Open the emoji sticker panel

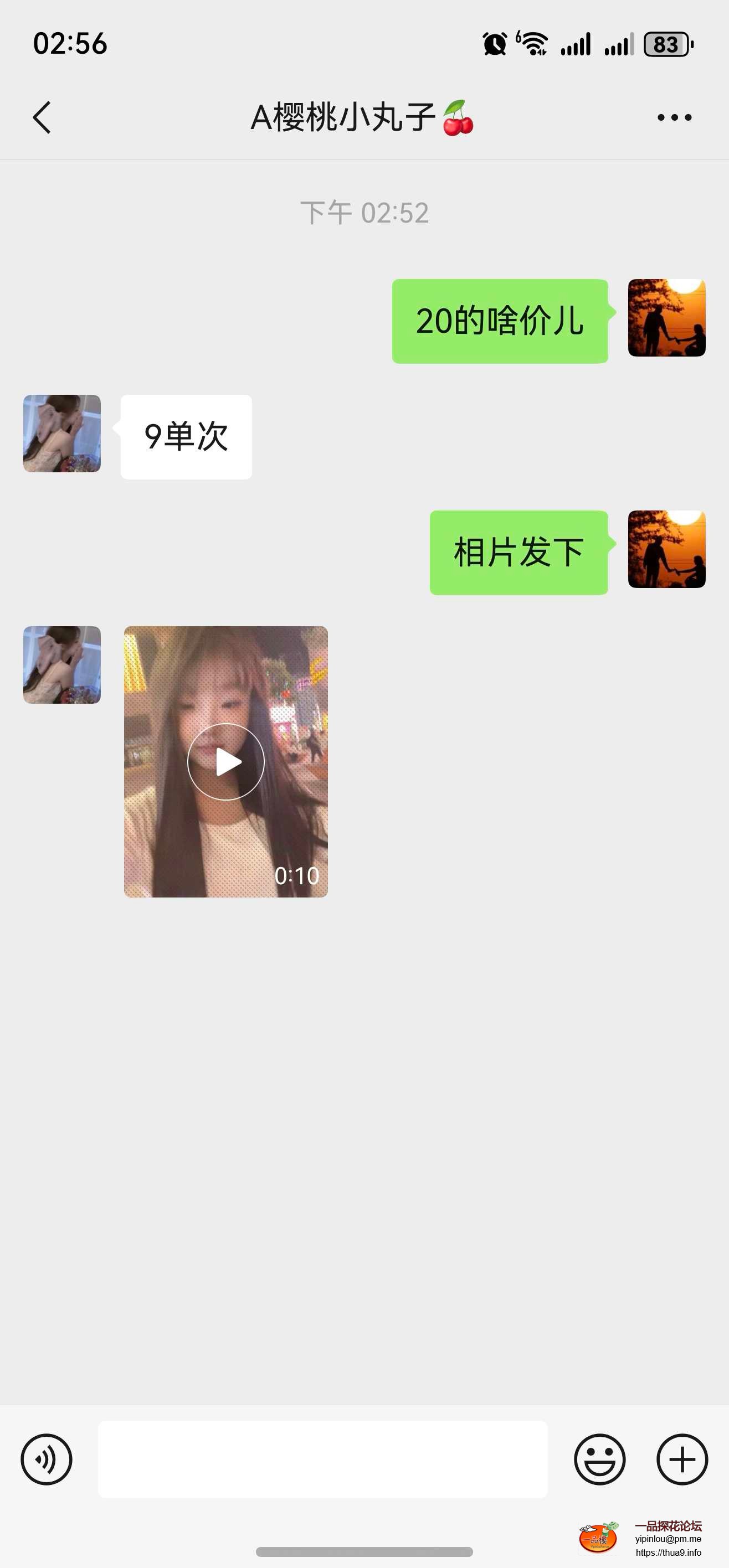click(x=599, y=1459)
